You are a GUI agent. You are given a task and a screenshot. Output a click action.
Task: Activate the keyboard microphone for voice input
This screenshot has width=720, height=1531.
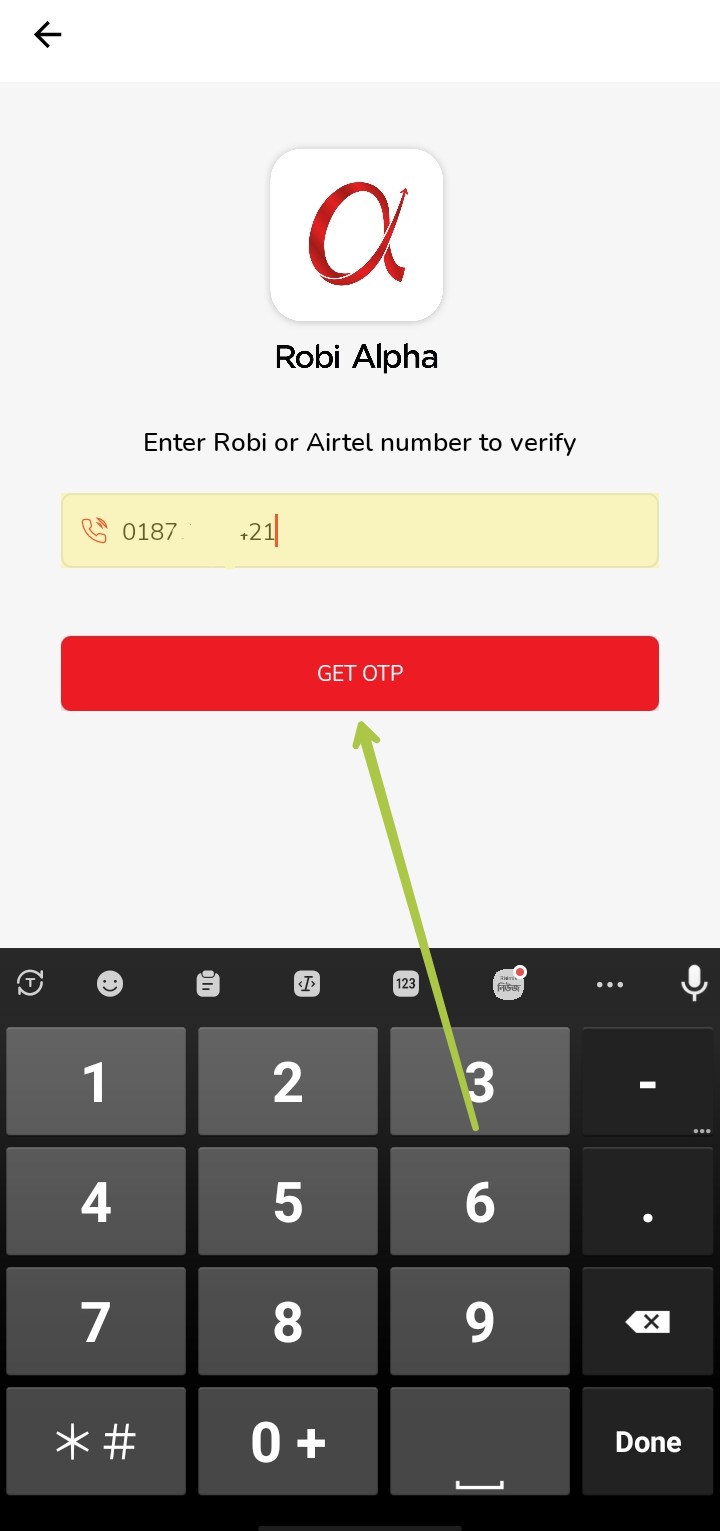pyautogui.click(x=694, y=984)
